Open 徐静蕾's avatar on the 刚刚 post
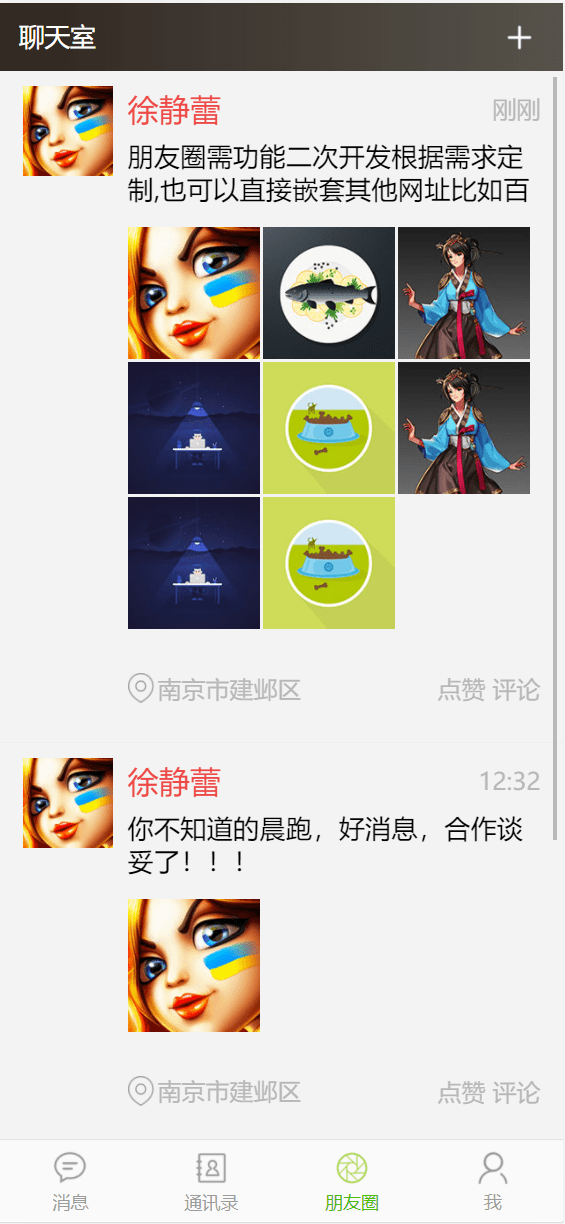The image size is (565, 1224). [x=68, y=131]
